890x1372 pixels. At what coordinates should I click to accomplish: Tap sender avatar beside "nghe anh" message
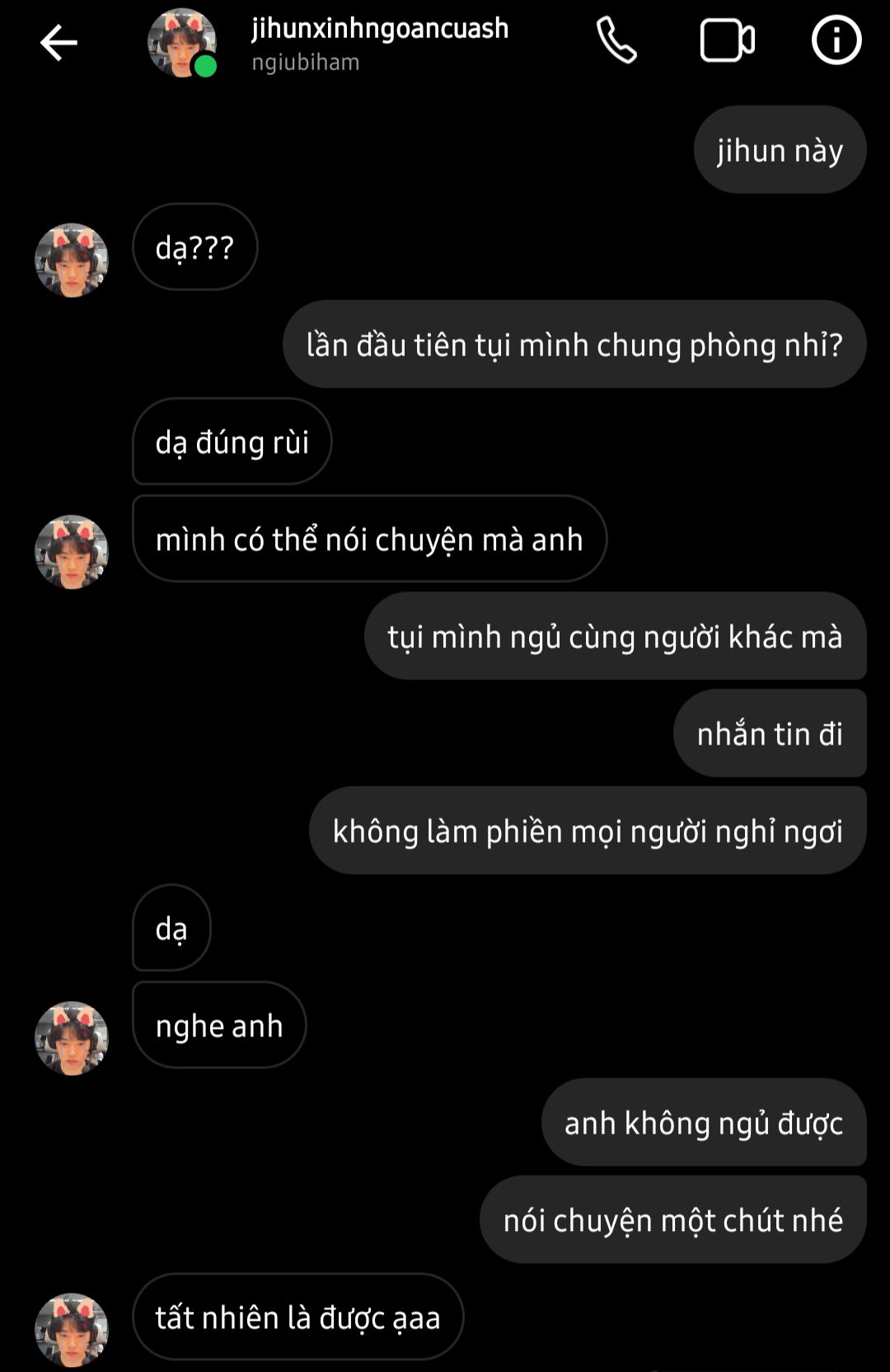tap(72, 1037)
